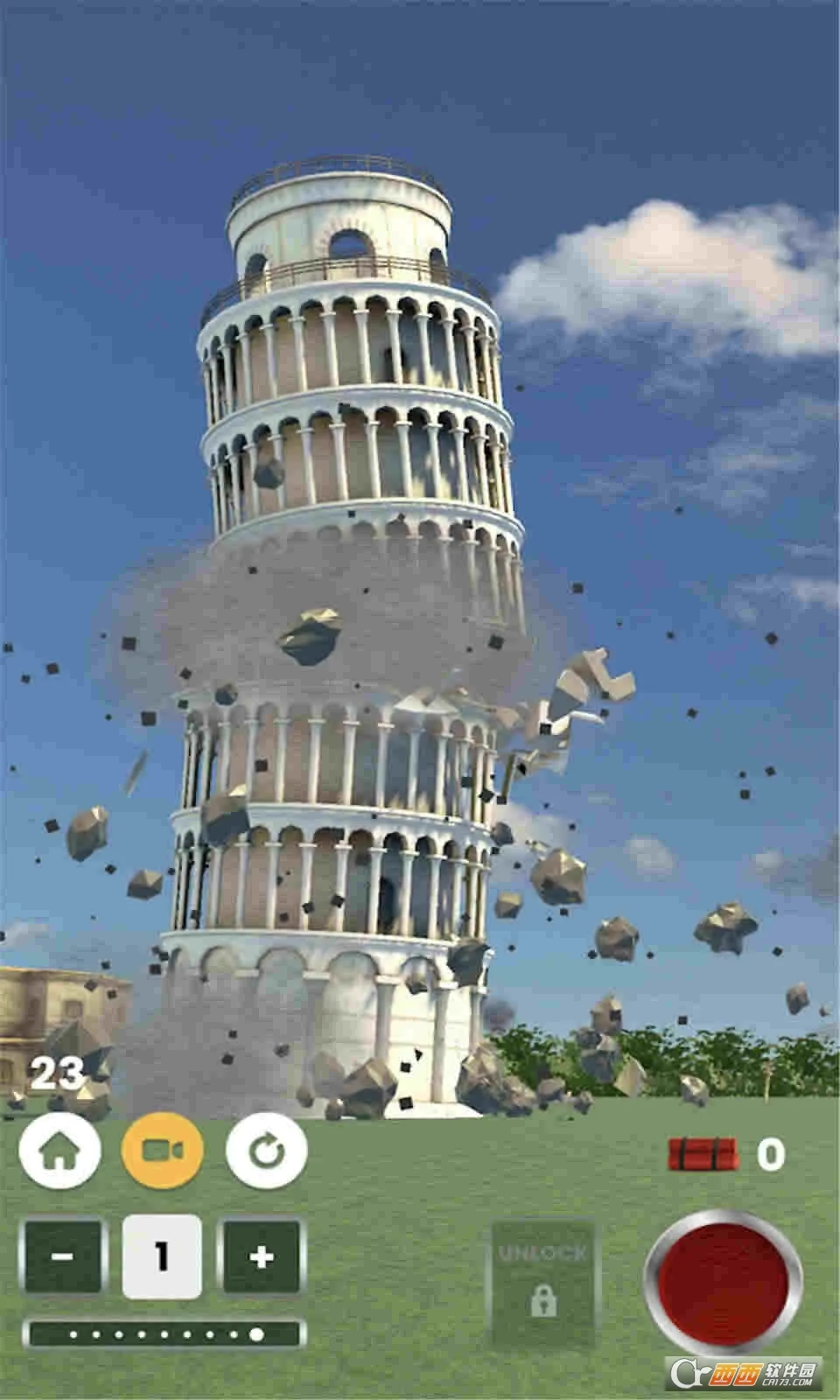Tap the dynamite counter showing 0
This screenshot has width=840, height=1400.
pyautogui.click(x=772, y=1153)
